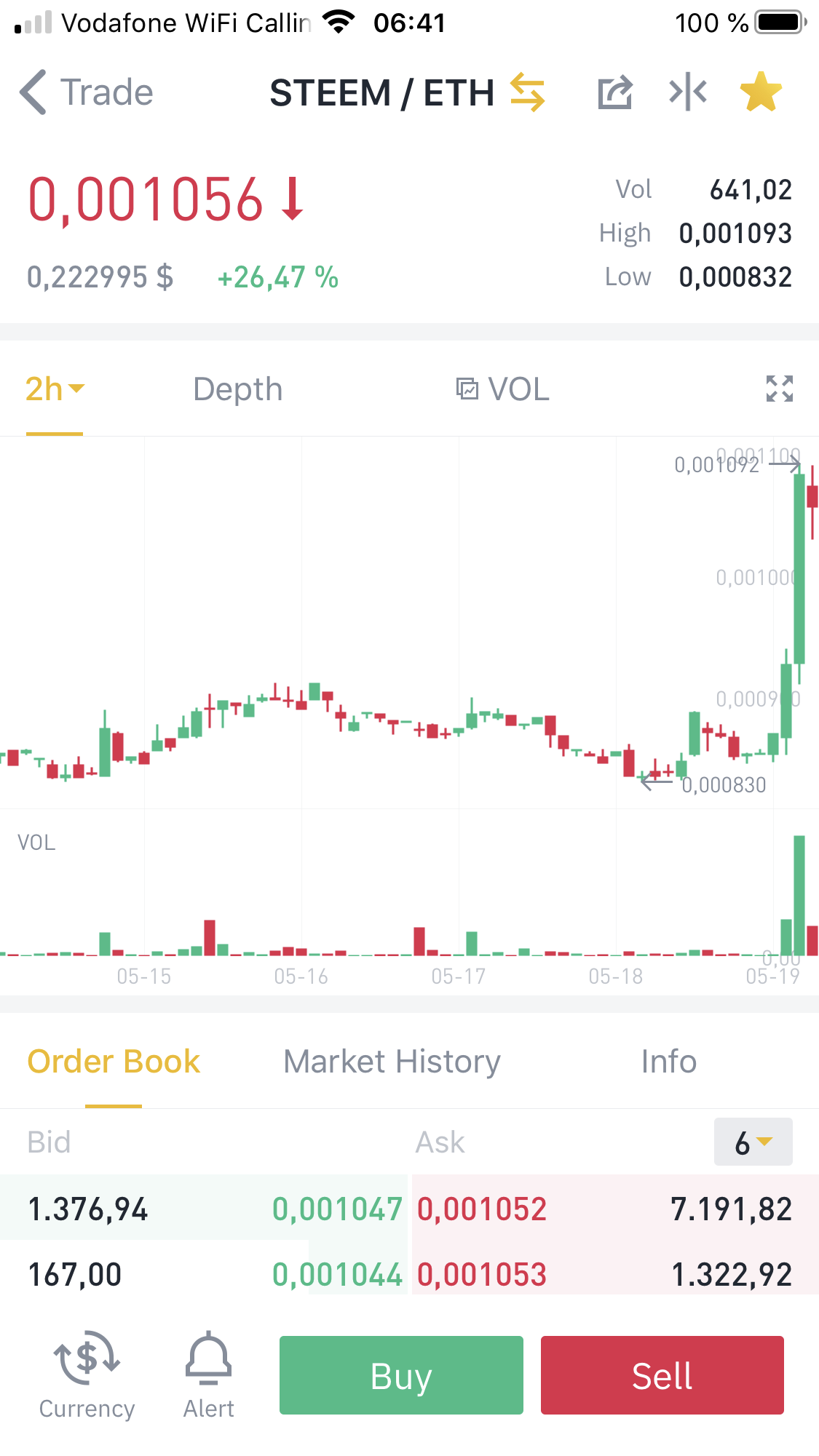Expand the chart to fullscreen

pos(779,389)
